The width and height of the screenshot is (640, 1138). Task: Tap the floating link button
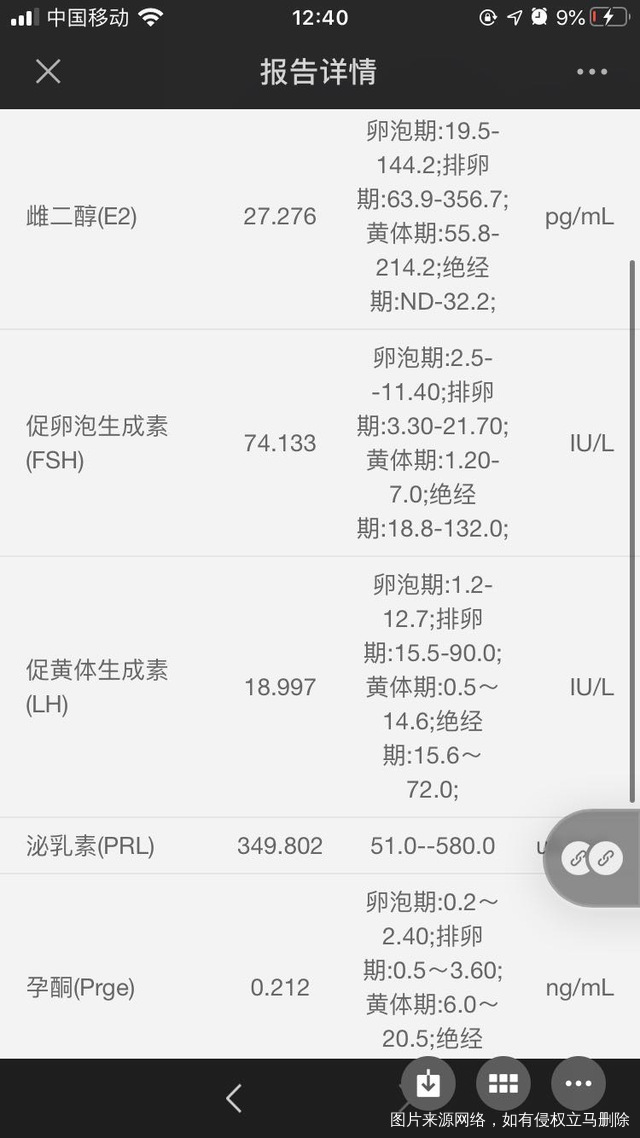point(591,857)
